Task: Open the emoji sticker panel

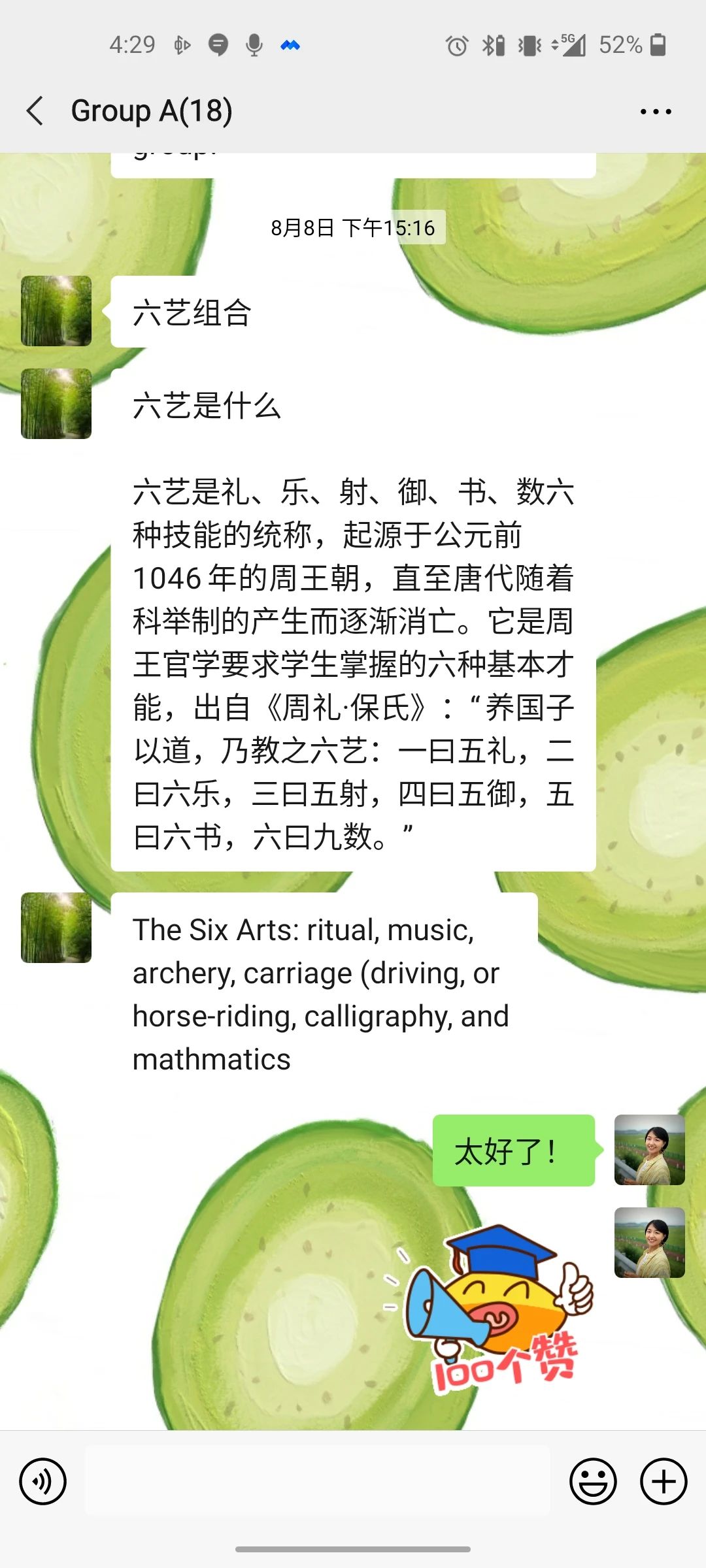Action: point(593,1481)
